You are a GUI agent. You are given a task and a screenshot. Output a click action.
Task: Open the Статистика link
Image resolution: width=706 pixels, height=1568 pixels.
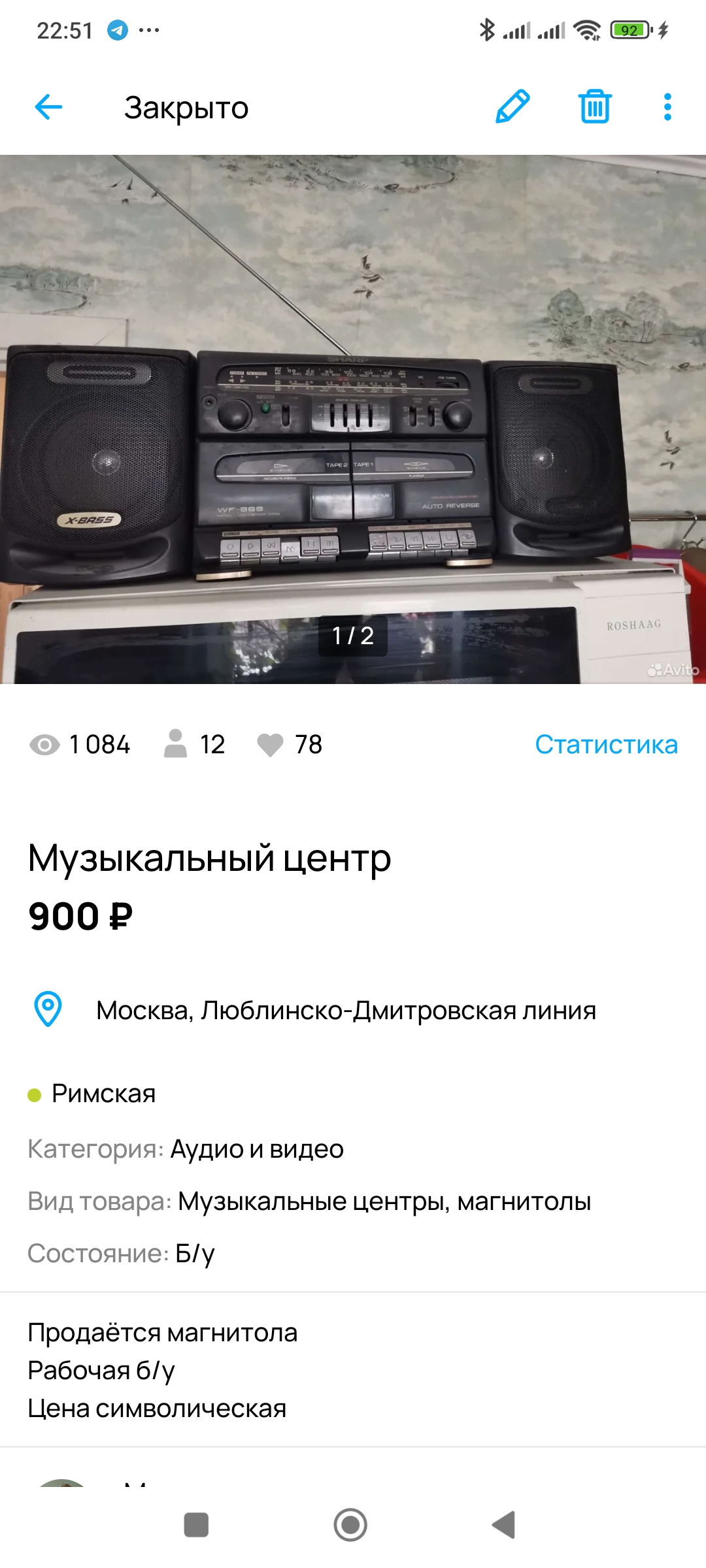tap(606, 745)
